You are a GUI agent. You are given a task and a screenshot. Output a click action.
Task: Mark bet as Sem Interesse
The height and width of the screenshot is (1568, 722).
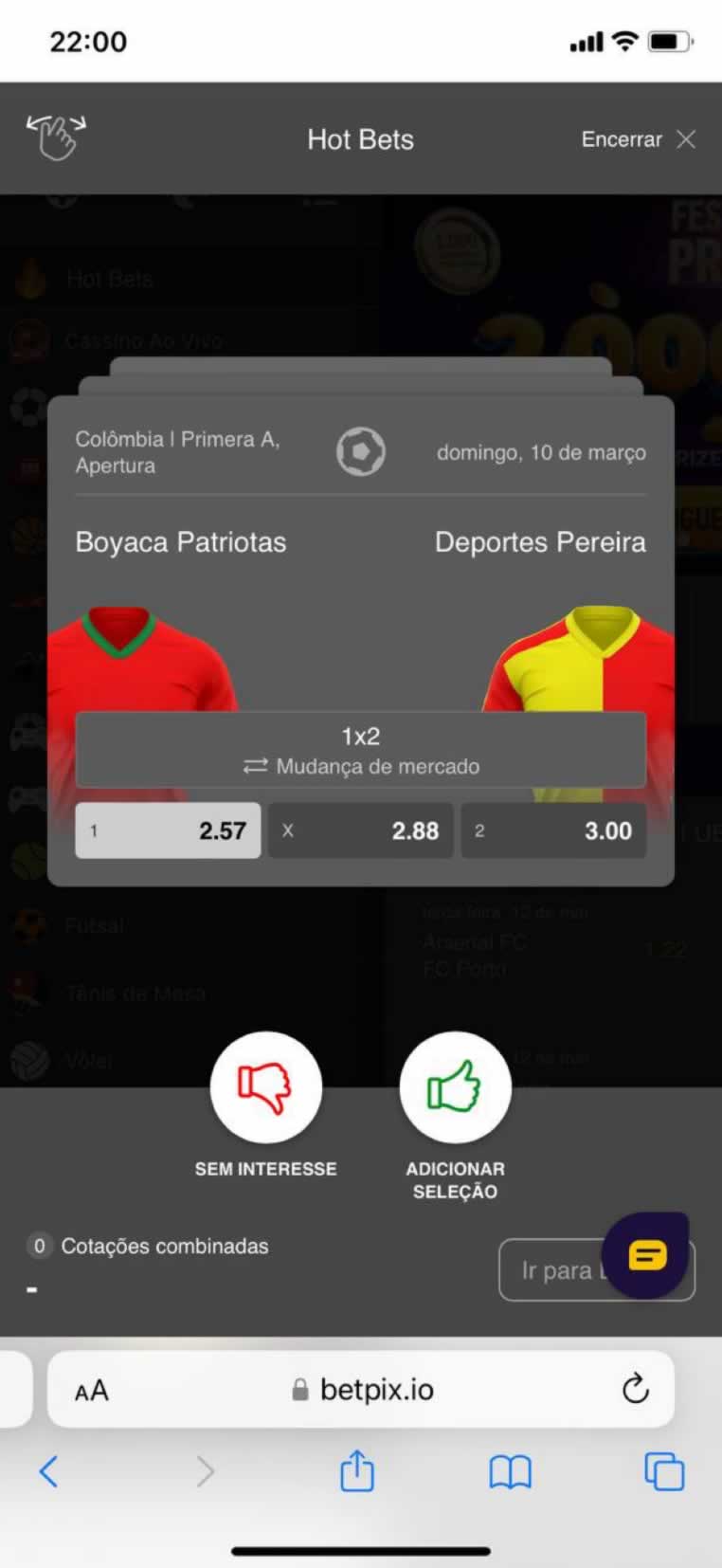(x=265, y=1087)
